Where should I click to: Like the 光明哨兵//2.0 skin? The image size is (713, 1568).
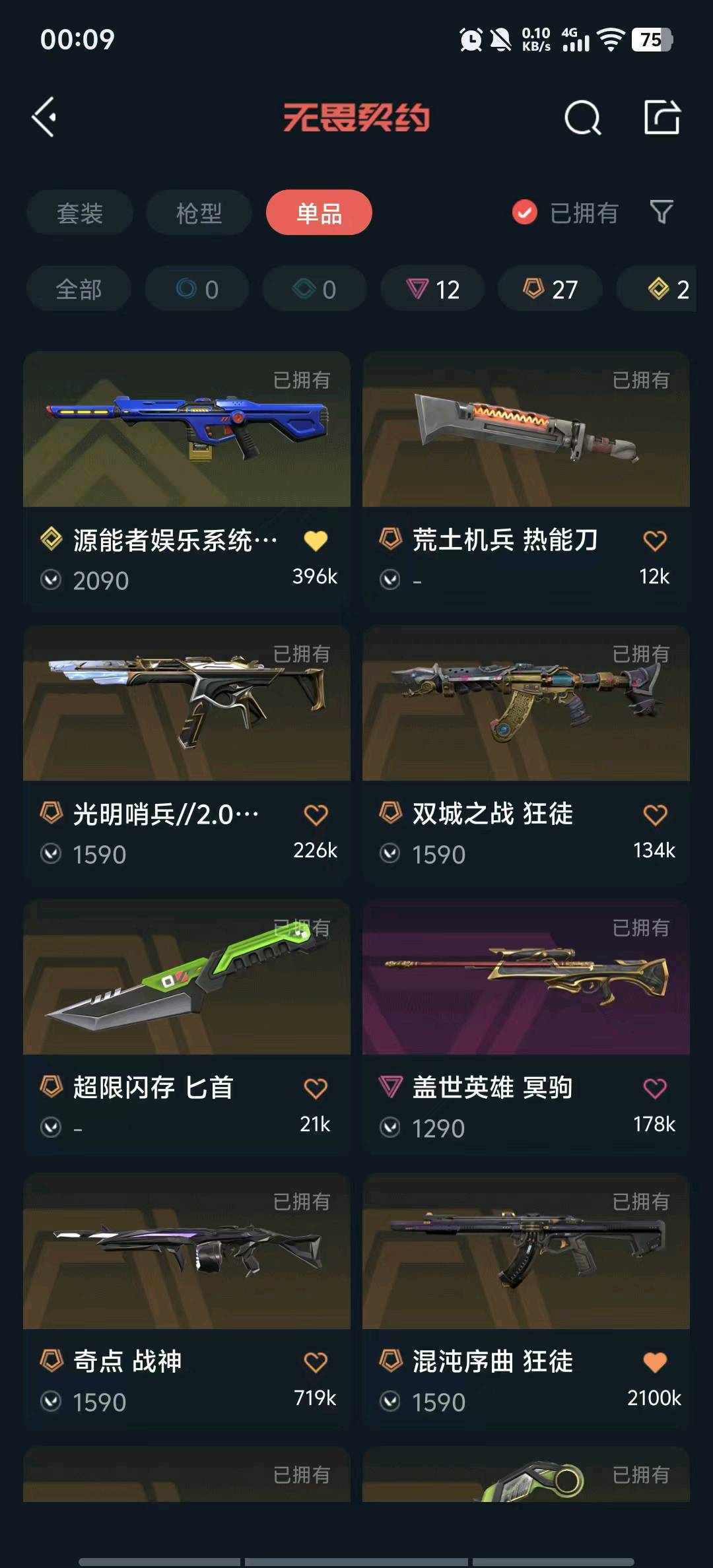(316, 814)
